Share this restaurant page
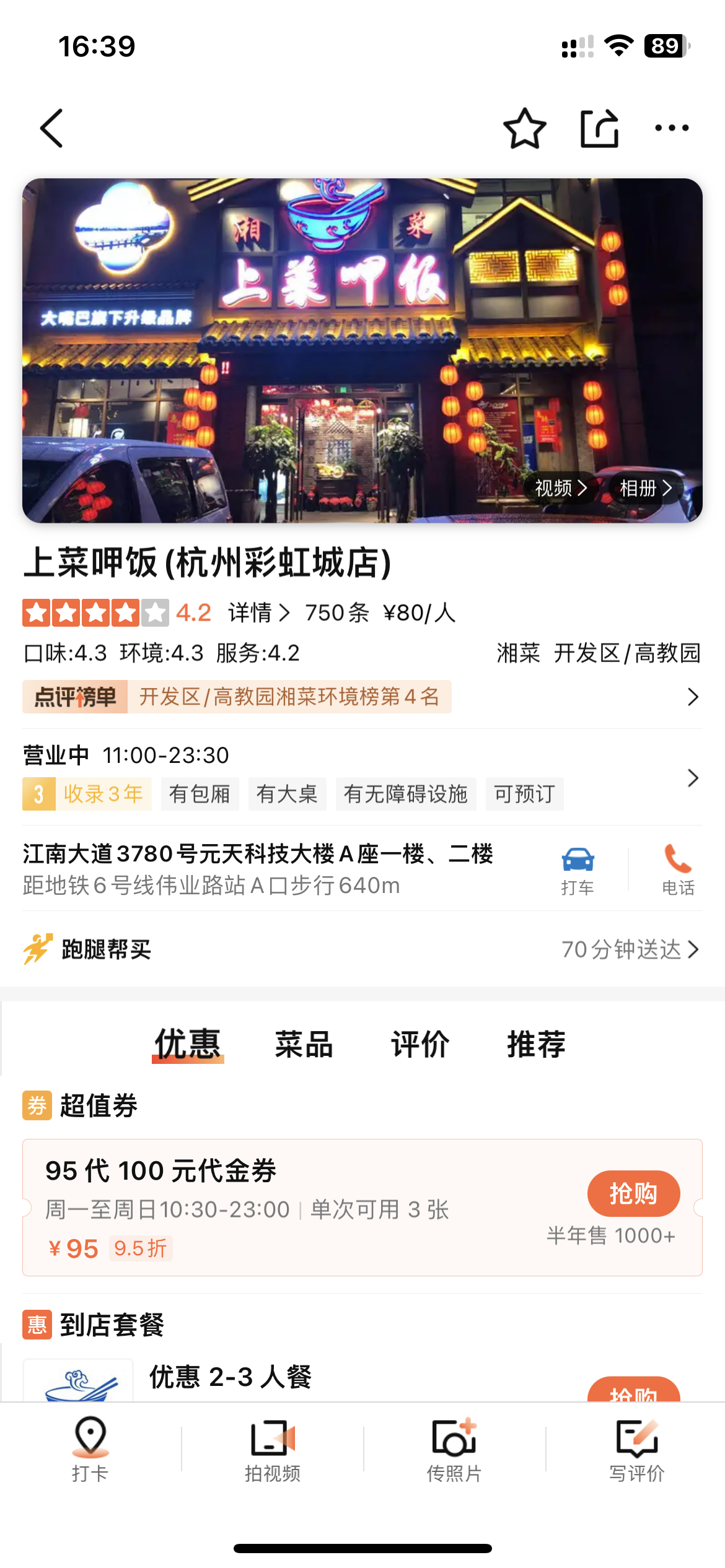The image size is (725, 1568). (x=599, y=128)
